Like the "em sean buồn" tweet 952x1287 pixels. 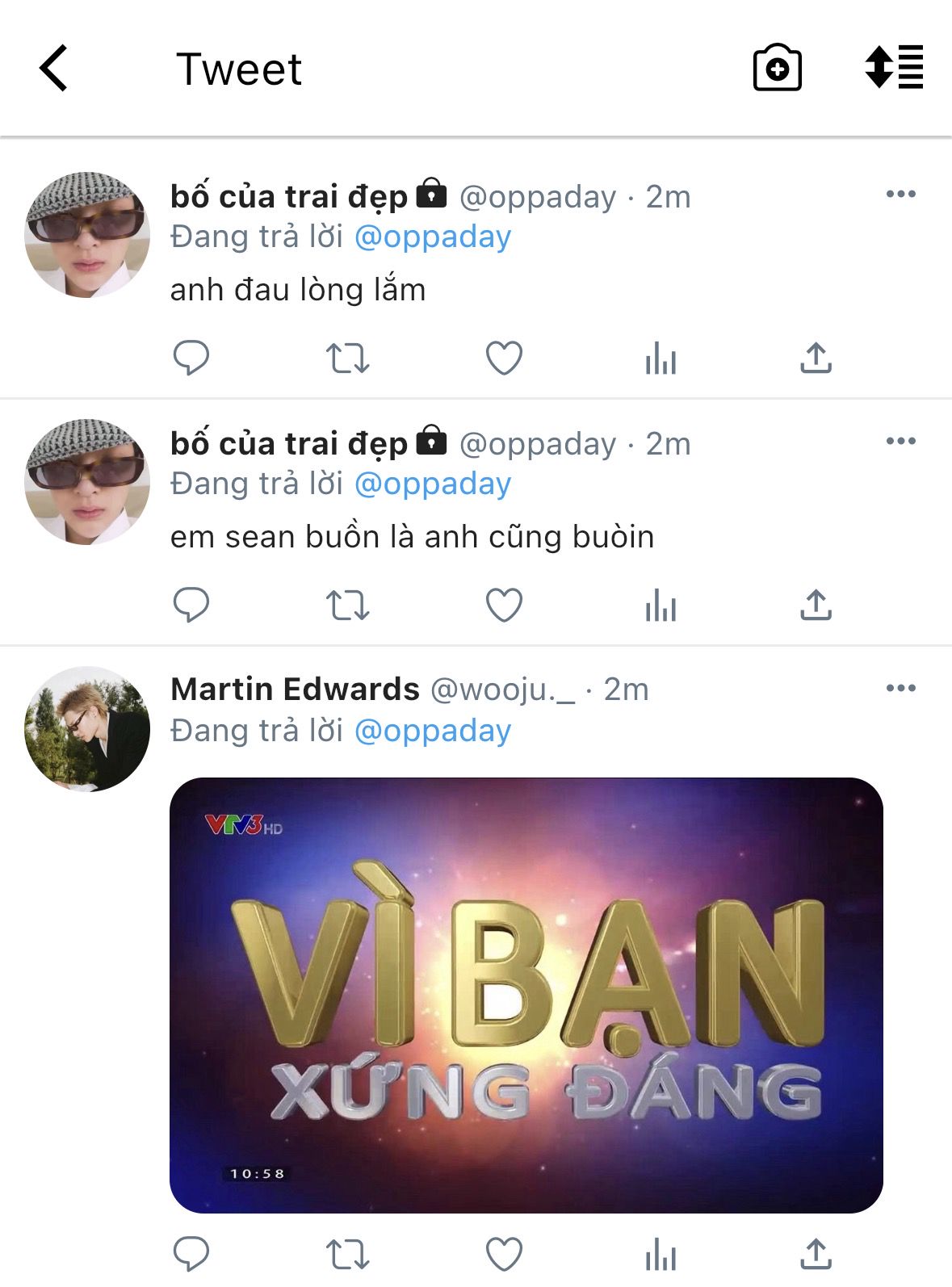pyautogui.click(x=504, y=605)
